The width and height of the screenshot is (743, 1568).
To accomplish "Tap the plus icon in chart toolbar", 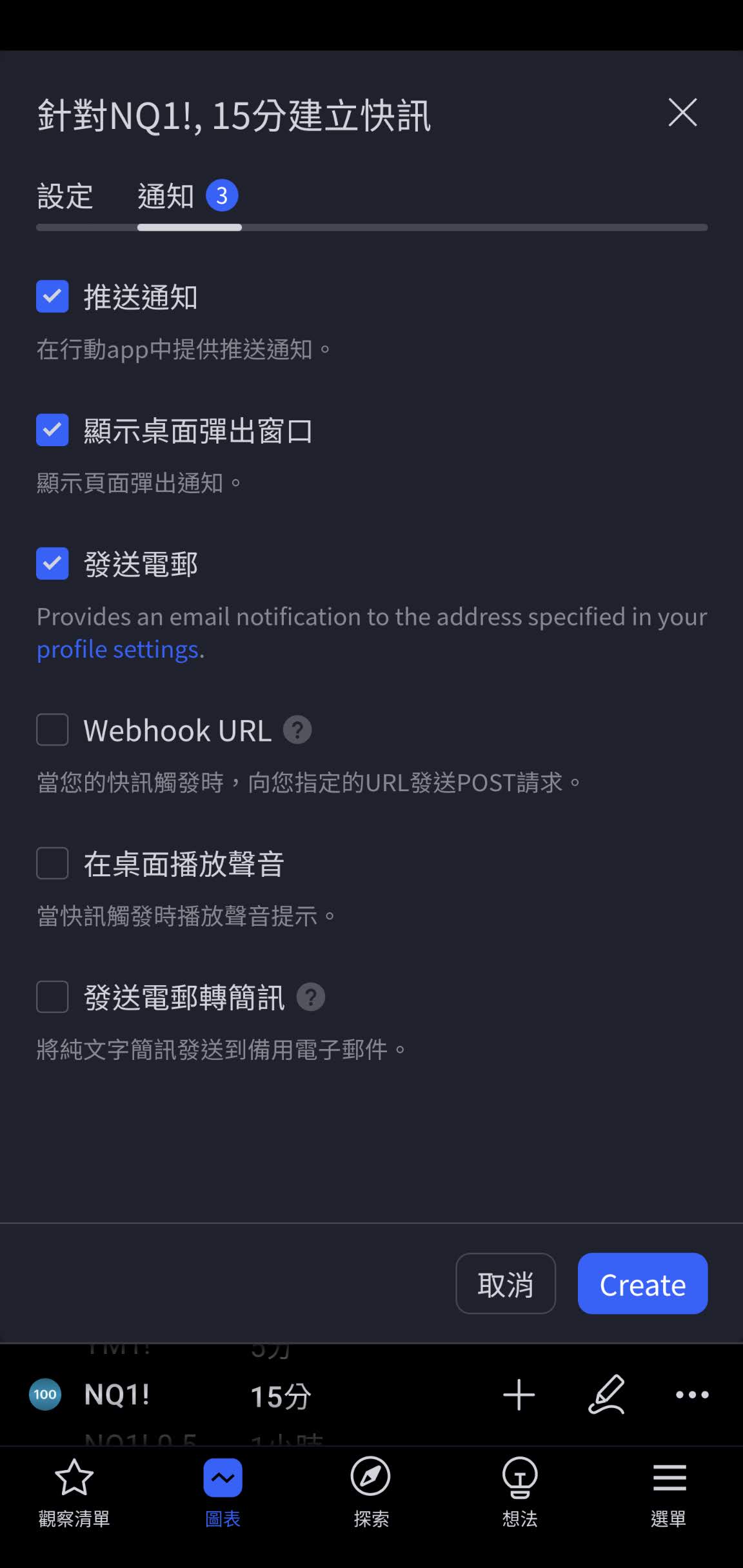I will [x=519, y=1395].
